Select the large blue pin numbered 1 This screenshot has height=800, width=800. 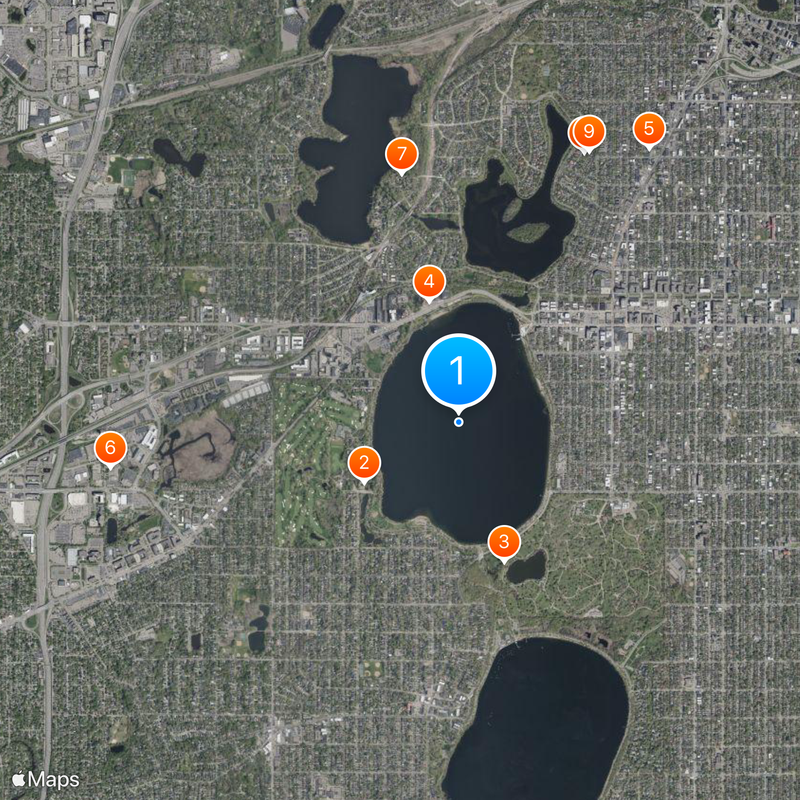click(x=458, y=371)
